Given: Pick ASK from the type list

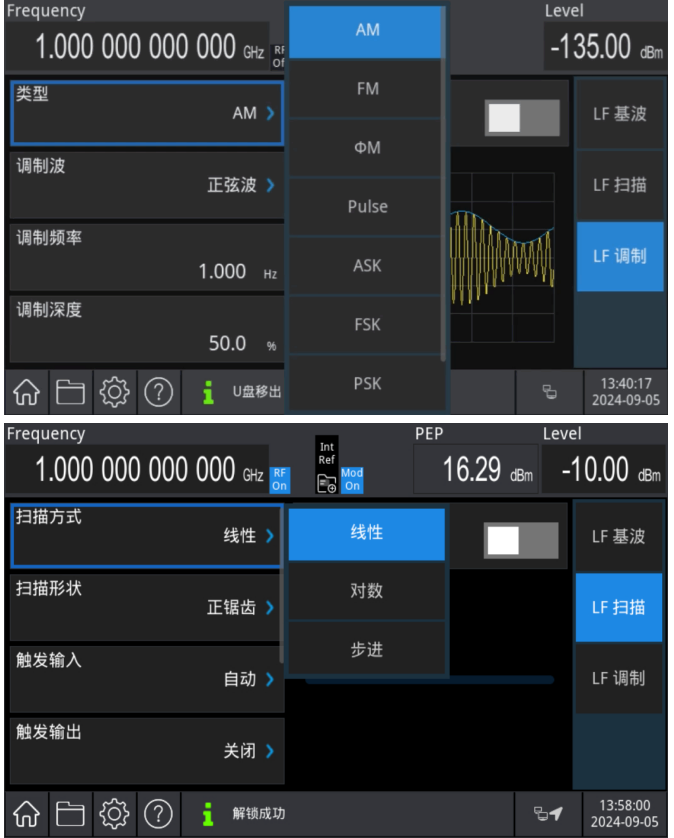Looking at the screenshot, I should 367,266.
